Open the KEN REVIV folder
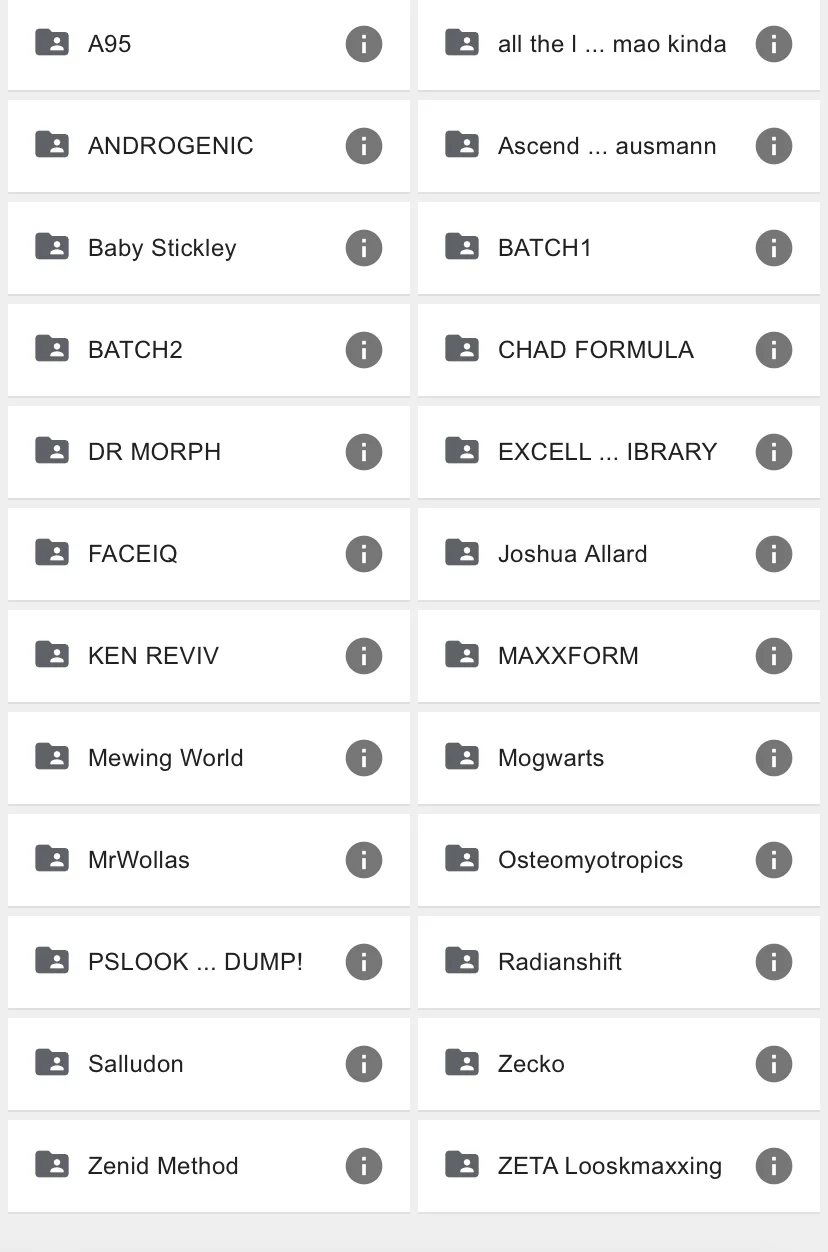Image resolution: width=828 pixels, height=1252 pixels. click(153, 656)
